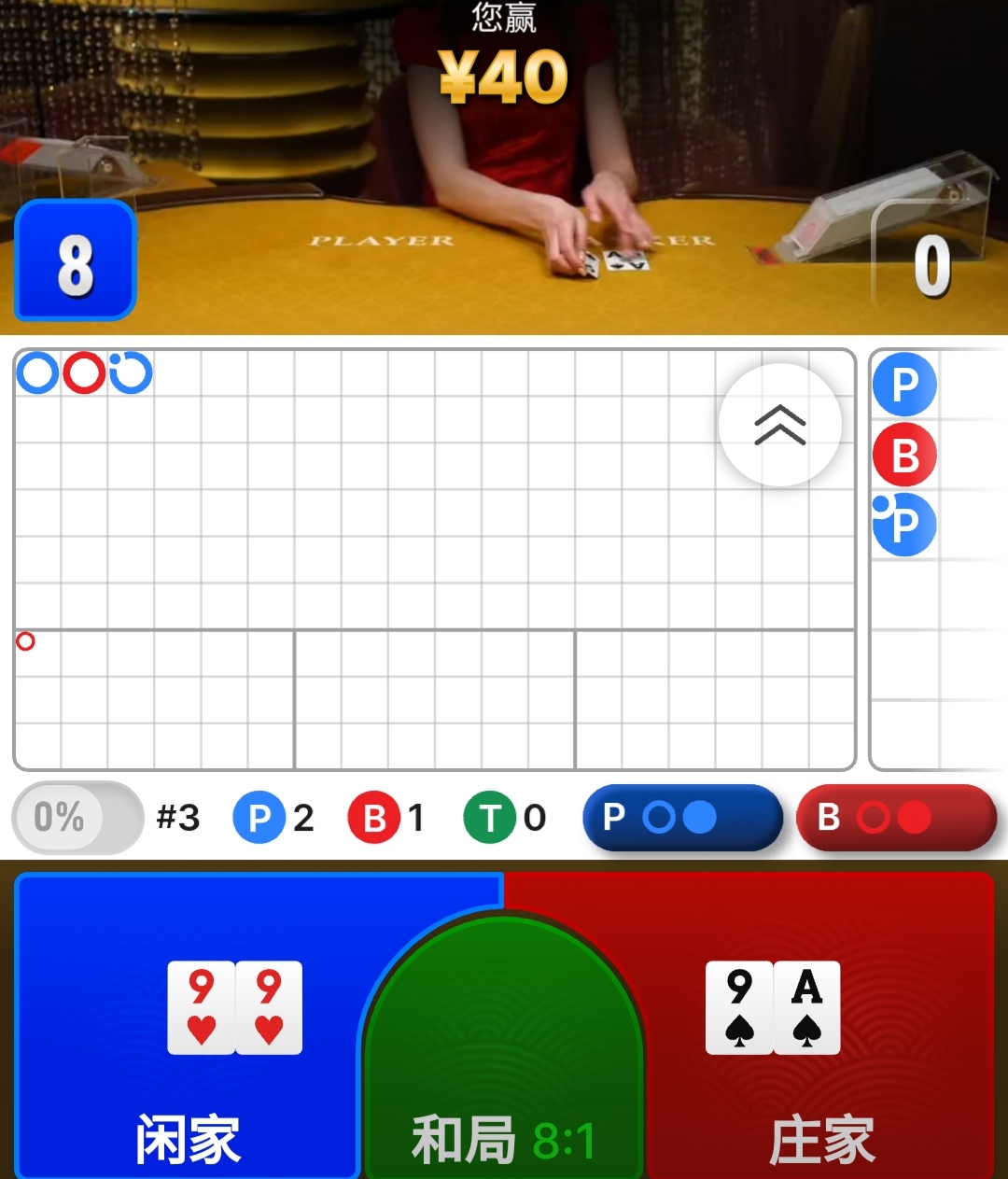The image size is (1008, 1179).
Task: Tap the blue P prediction button
Action: click(682, 818)
